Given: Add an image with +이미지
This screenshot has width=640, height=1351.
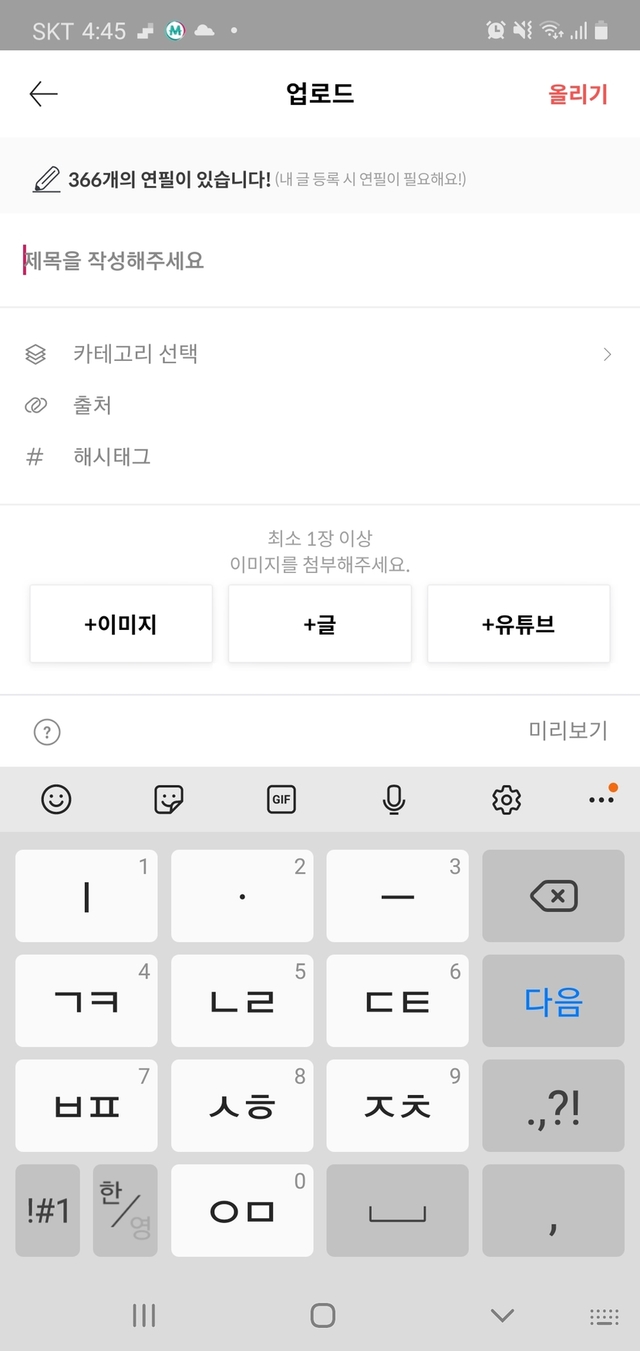Looking at the screenshot, I should [121, 624].
